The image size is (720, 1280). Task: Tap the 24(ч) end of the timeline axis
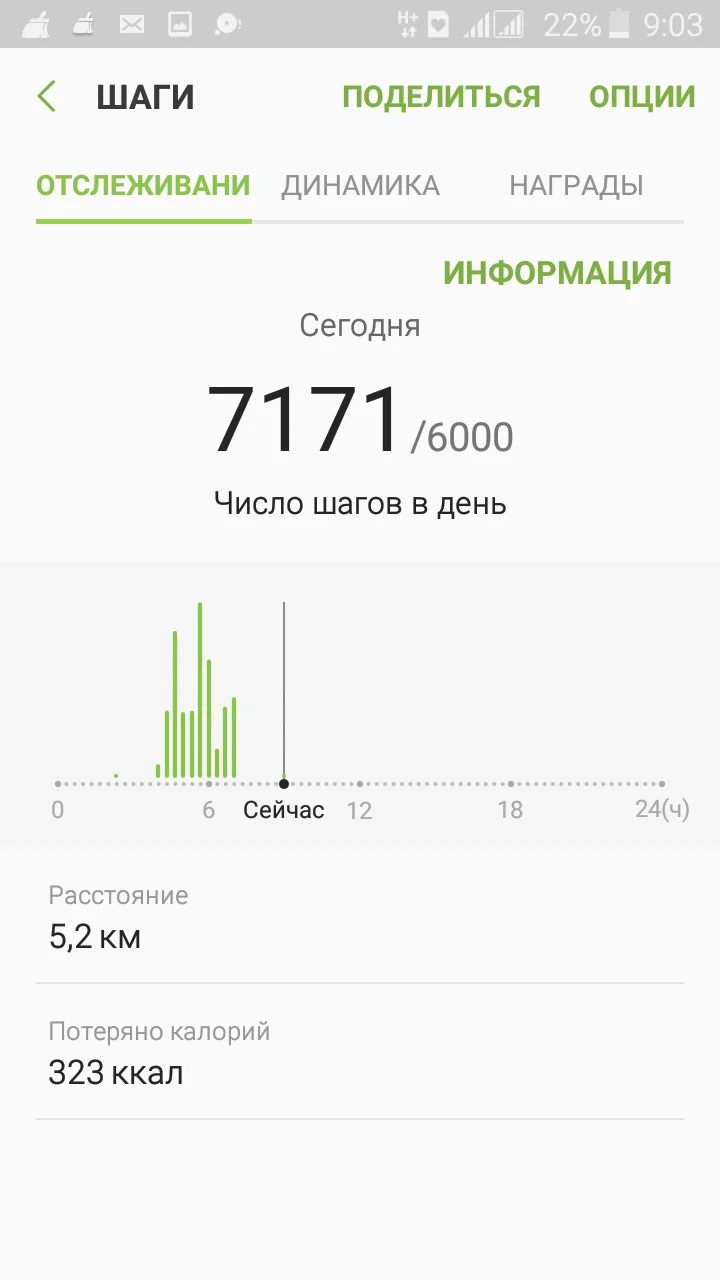click(662, 810)
